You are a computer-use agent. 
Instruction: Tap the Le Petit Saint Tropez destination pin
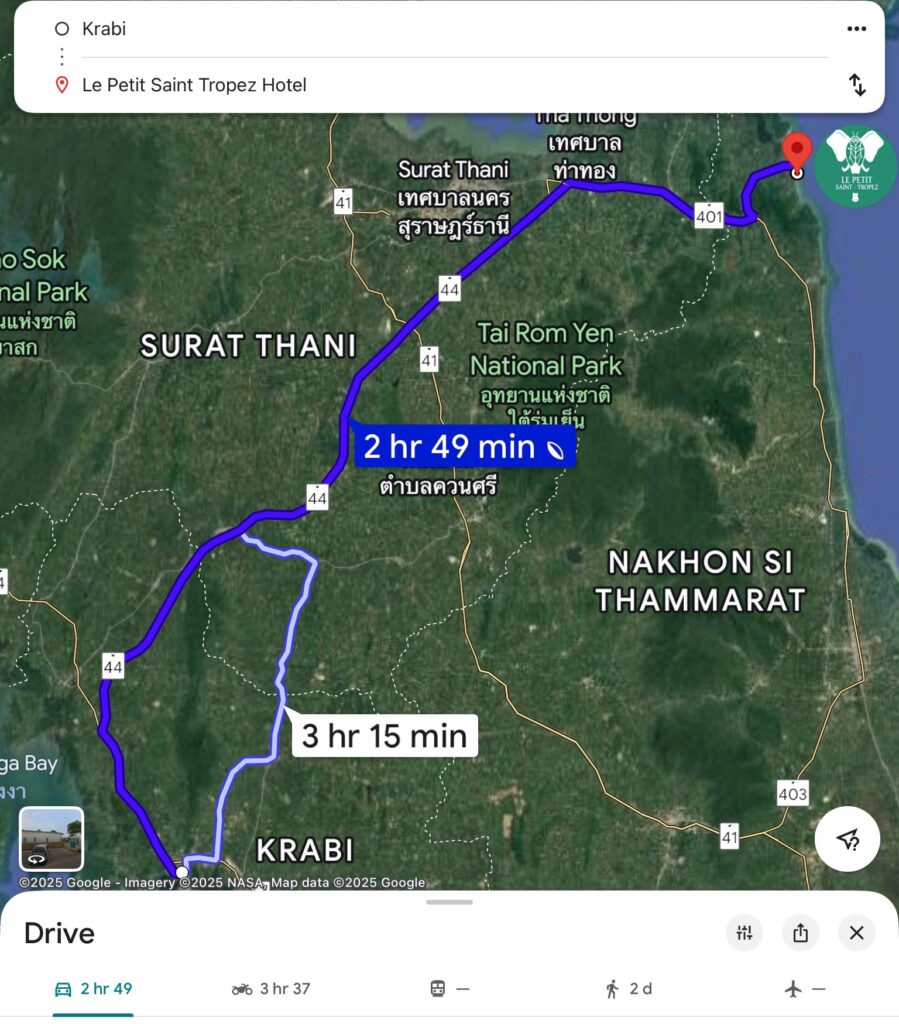point(797,153)
